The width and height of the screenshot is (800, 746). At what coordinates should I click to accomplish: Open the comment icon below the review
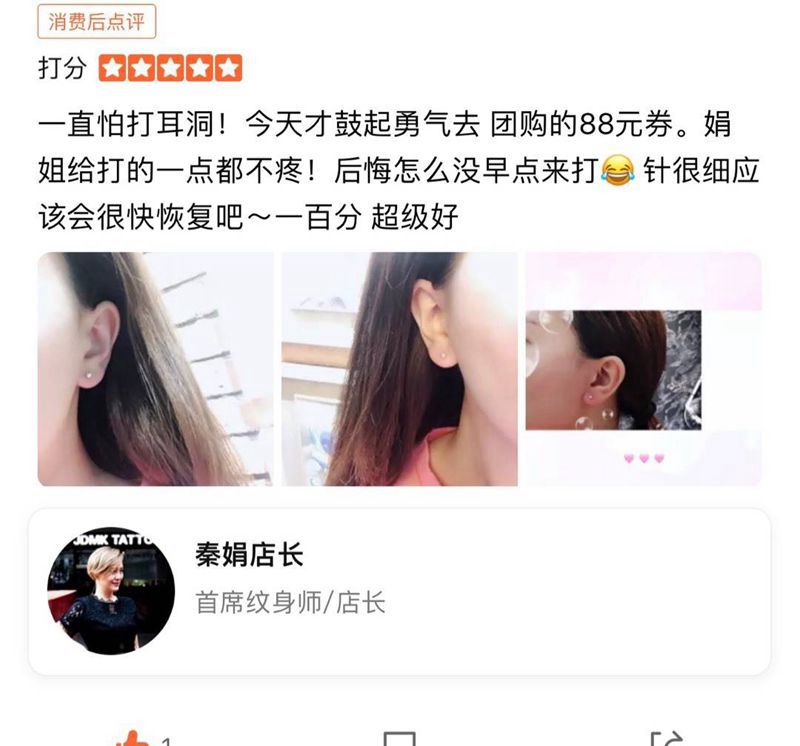click(399, 740)
